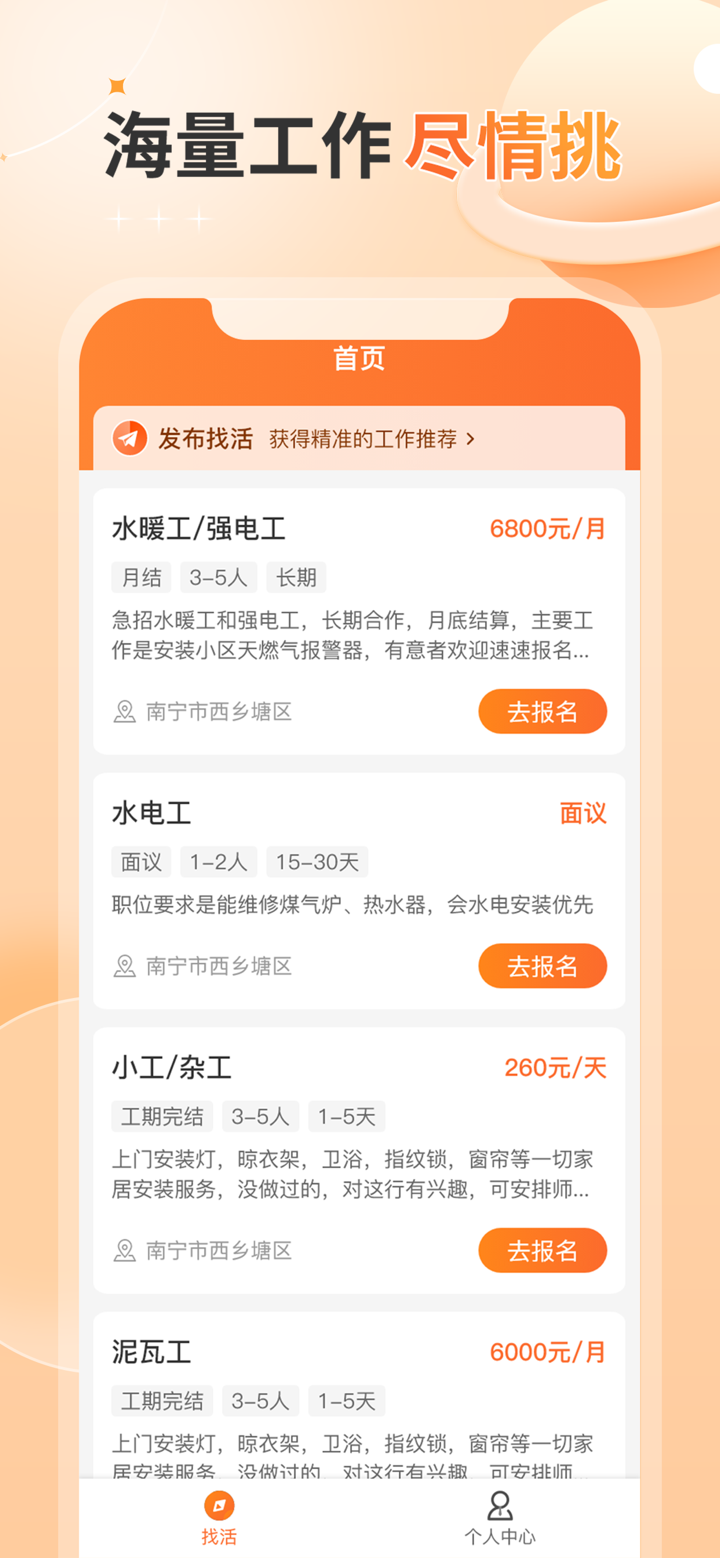Image resolution: width=720 pixels, height=1558 pixels.
Task: Tap the 面议 tag on the 水电工 card
Action: click(140, 861)
